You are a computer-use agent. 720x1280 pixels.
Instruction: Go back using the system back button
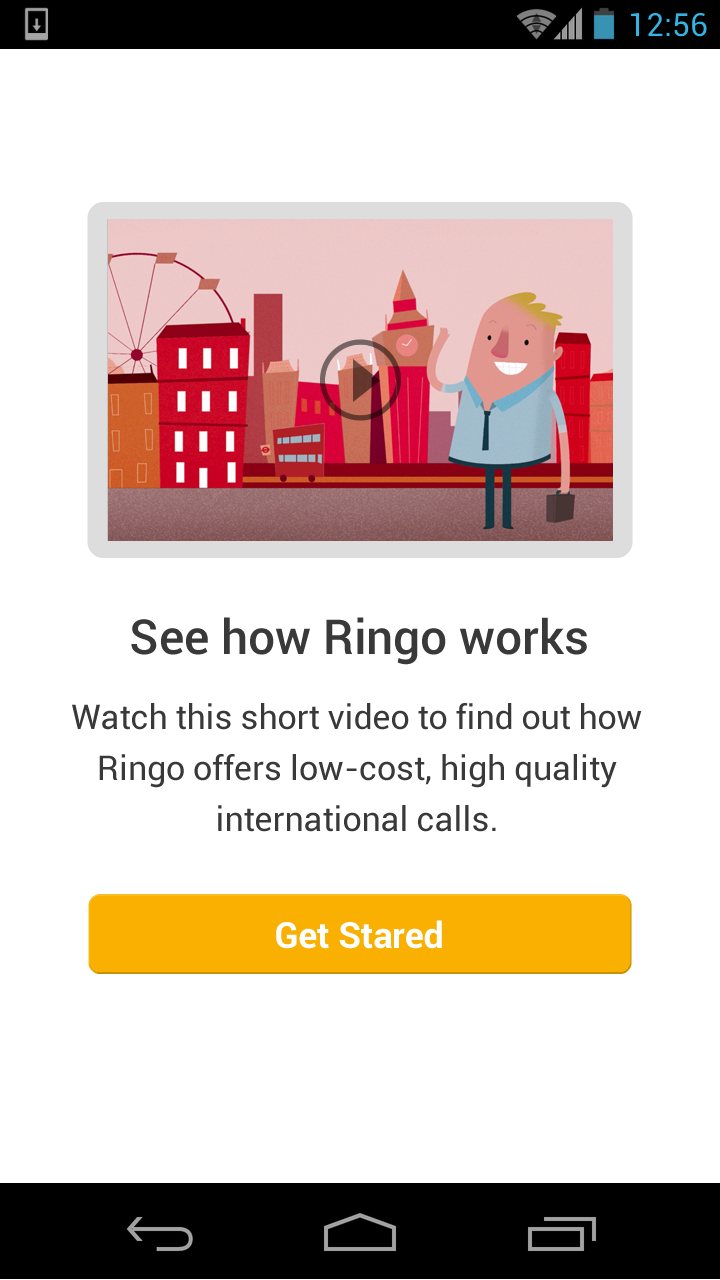(160, 1233)
